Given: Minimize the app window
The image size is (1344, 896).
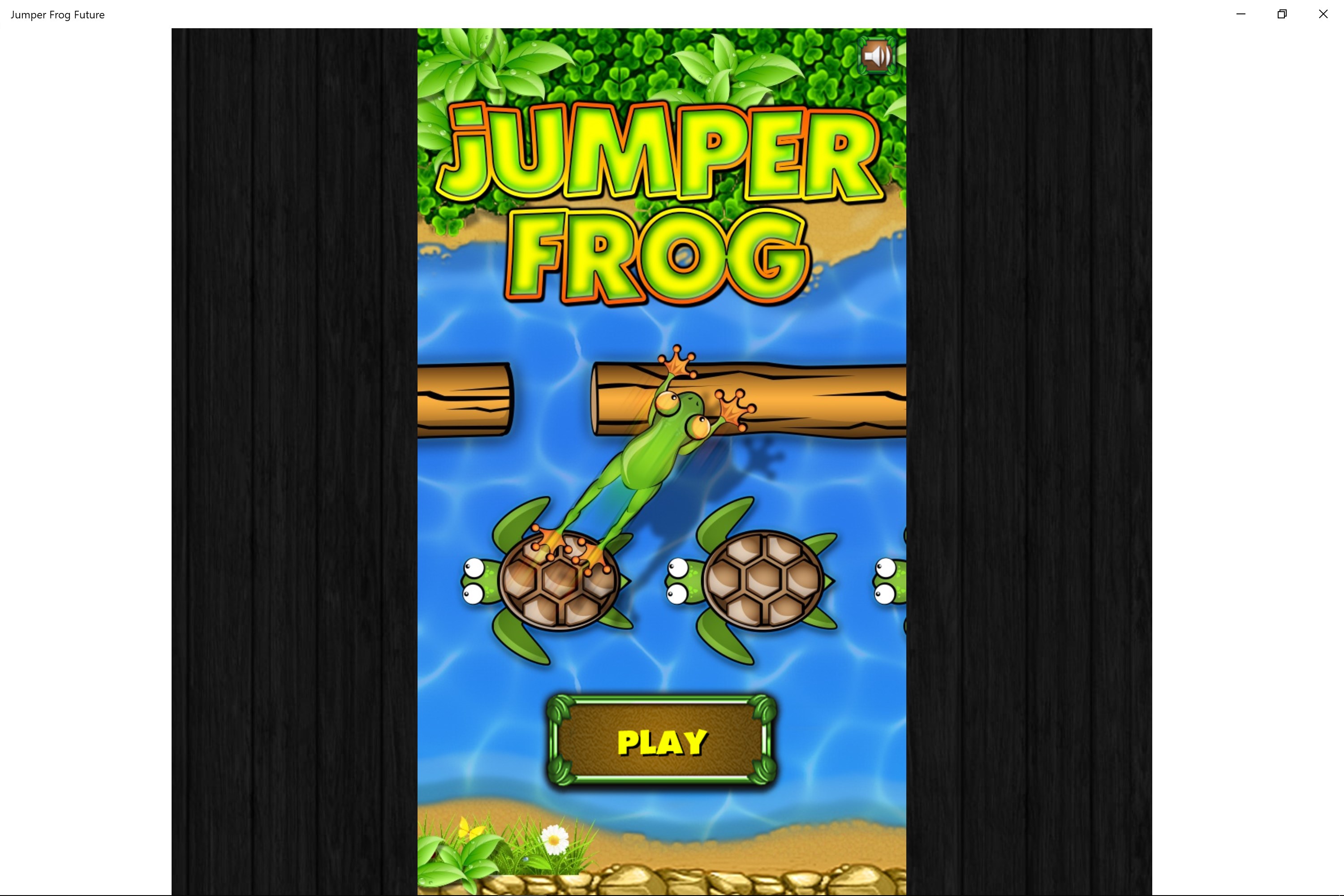Looking at the screenshot, I should click(x=1241, y=14).
